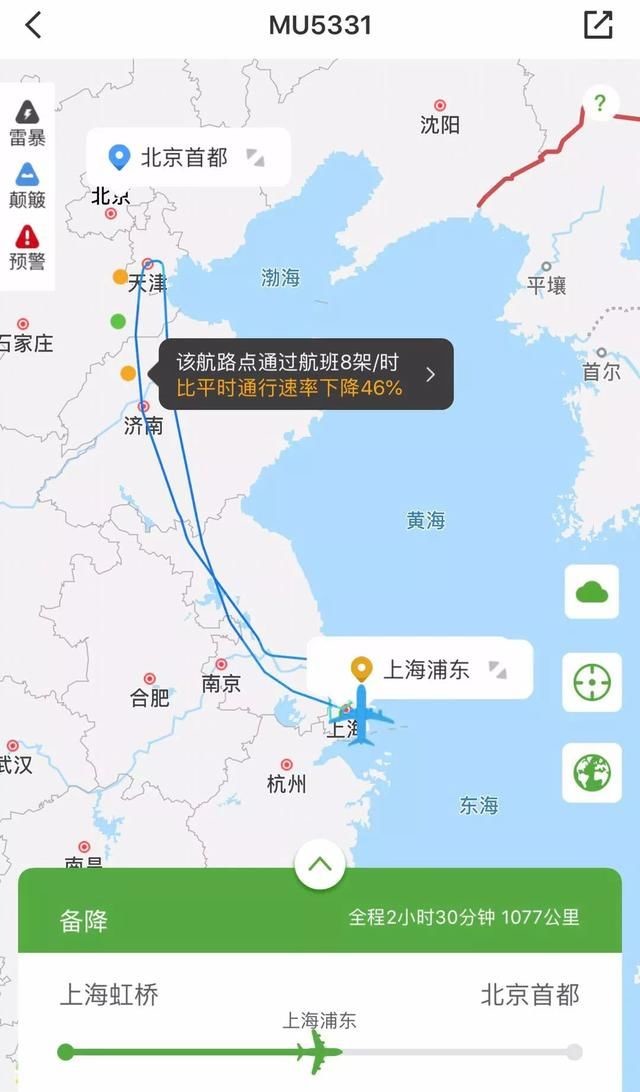Viewport: 640px width, 1092px height.
Task: Open Beijing Capital airport label
Action: pyautogui.click(x=187, y=158)
